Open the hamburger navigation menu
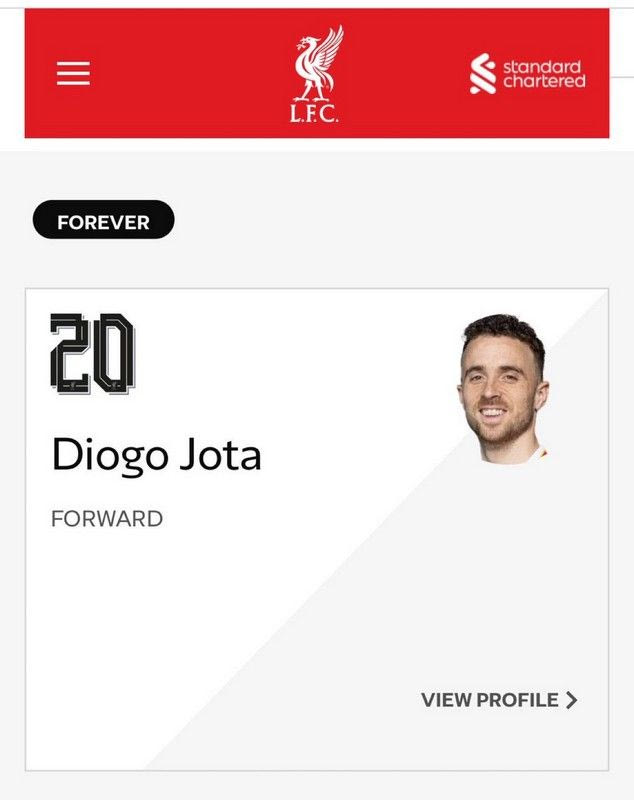The height and width of the screenshot is (800, 634). pyautogui.click(x=73, y=73)
